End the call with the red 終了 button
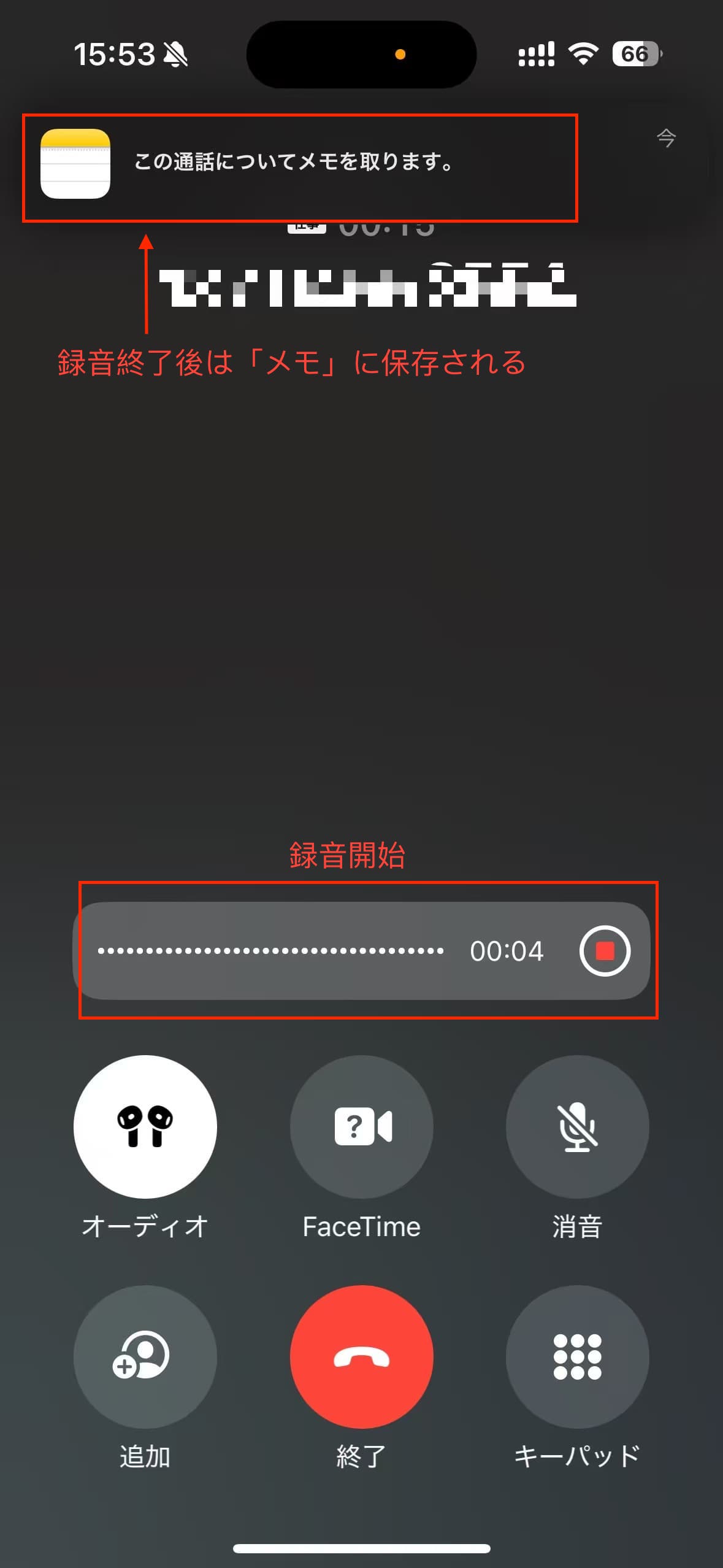723x1568 pixels. point(361,1358)
